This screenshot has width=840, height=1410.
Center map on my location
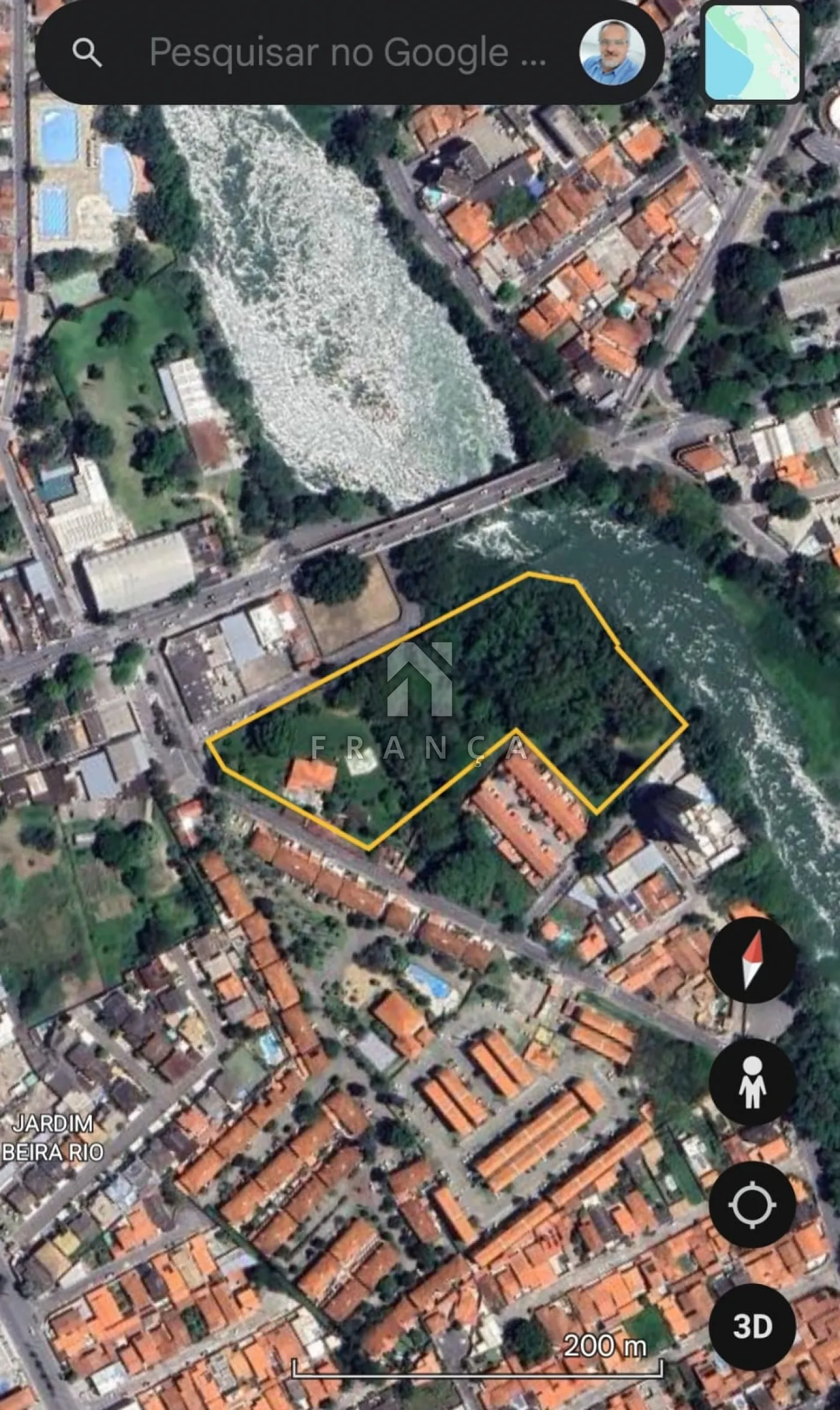[752, 1204]
